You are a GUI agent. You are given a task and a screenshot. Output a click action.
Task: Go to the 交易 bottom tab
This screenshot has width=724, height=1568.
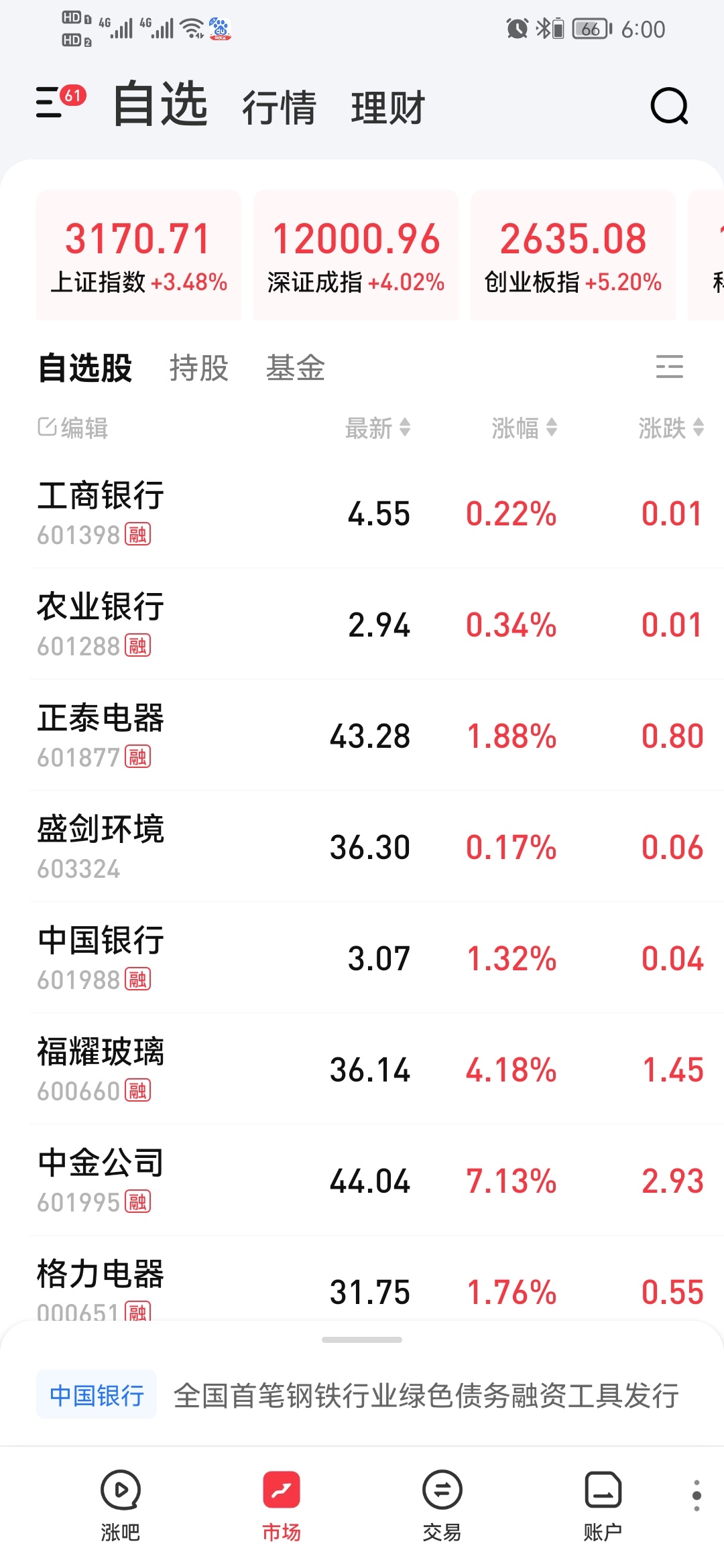click(x=442, y=1506)
